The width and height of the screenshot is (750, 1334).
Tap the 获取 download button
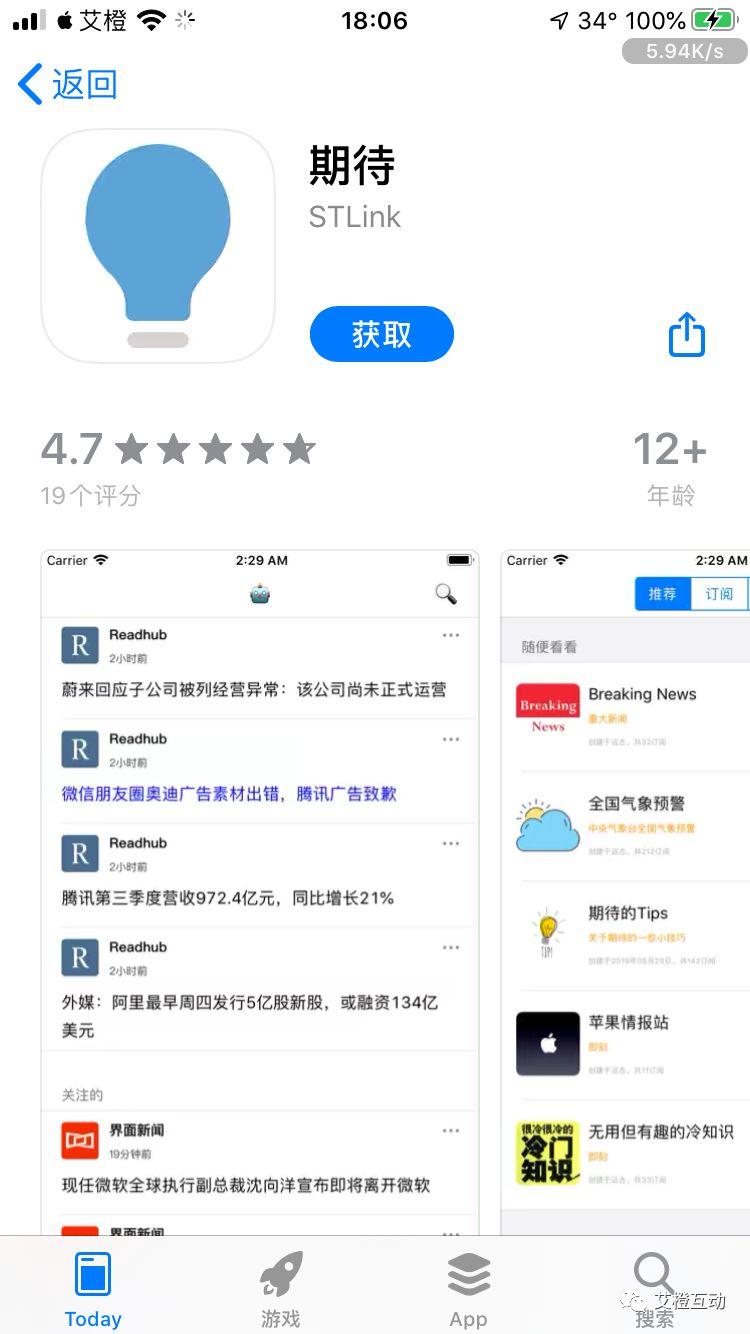pyautogui.click(x=381, y=335)
